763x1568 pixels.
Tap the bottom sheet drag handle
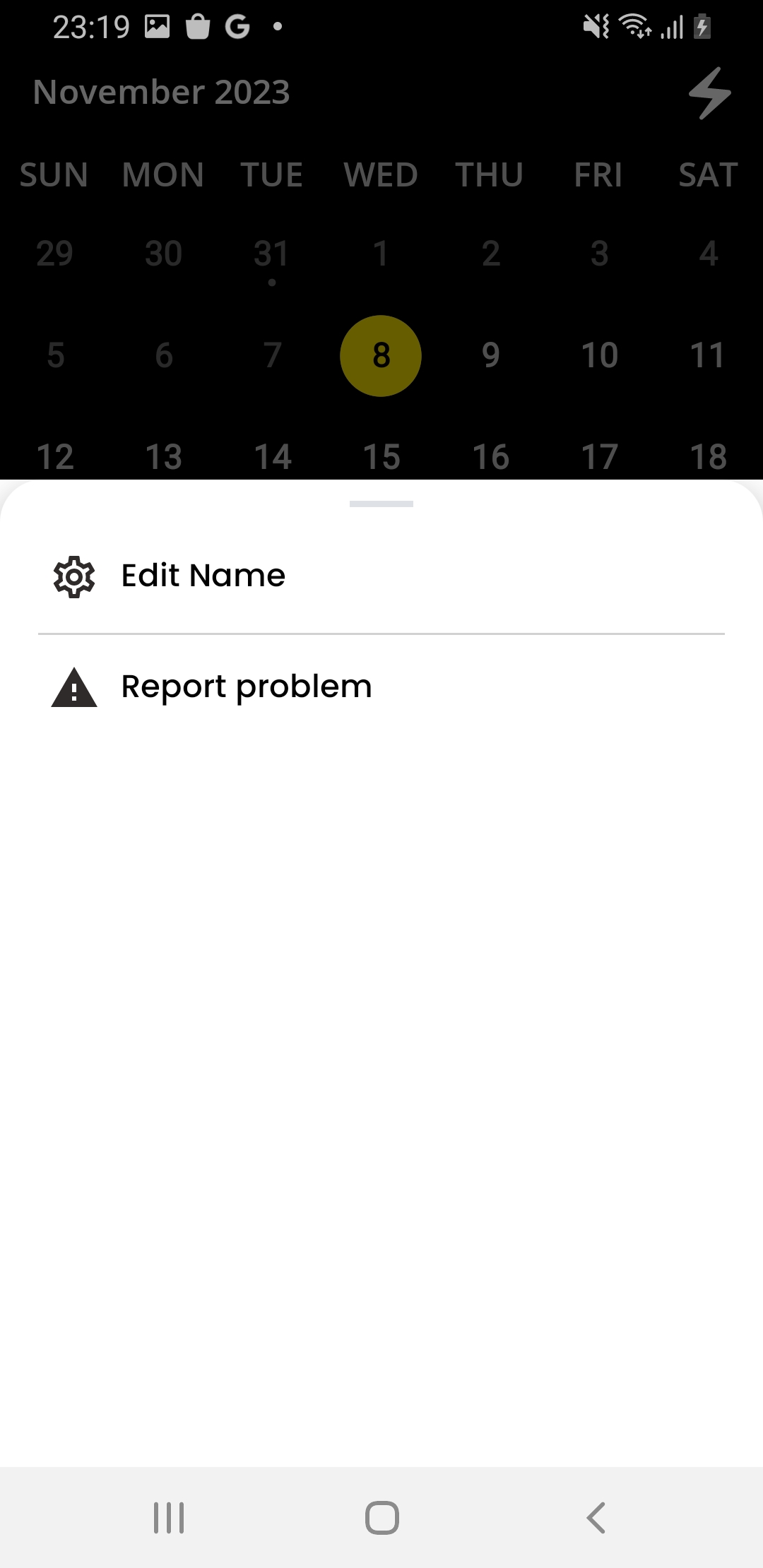pyautogui.click(x=381, y=504)
